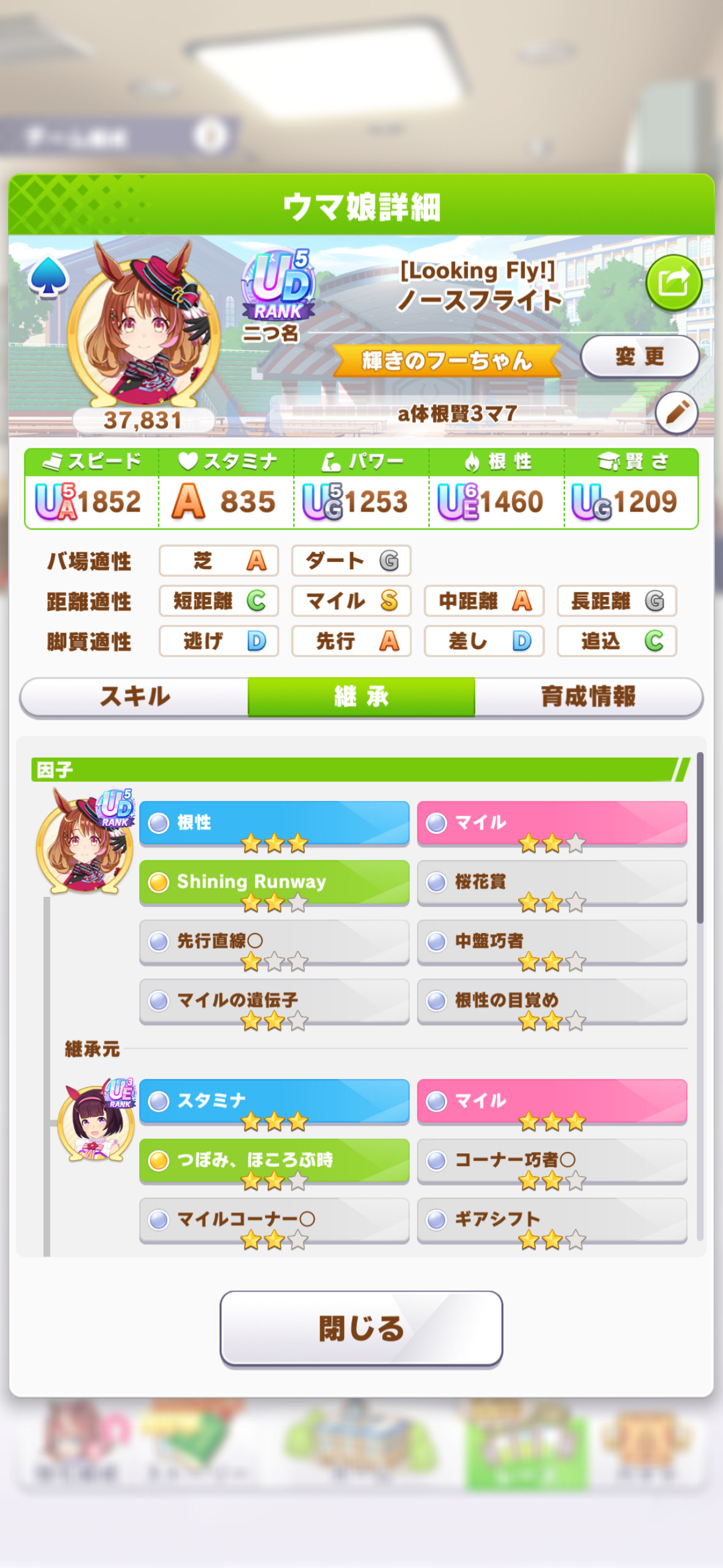Select the 継承 tab
The height and width of the screenshot is (1568, 723).
(361, 697)
